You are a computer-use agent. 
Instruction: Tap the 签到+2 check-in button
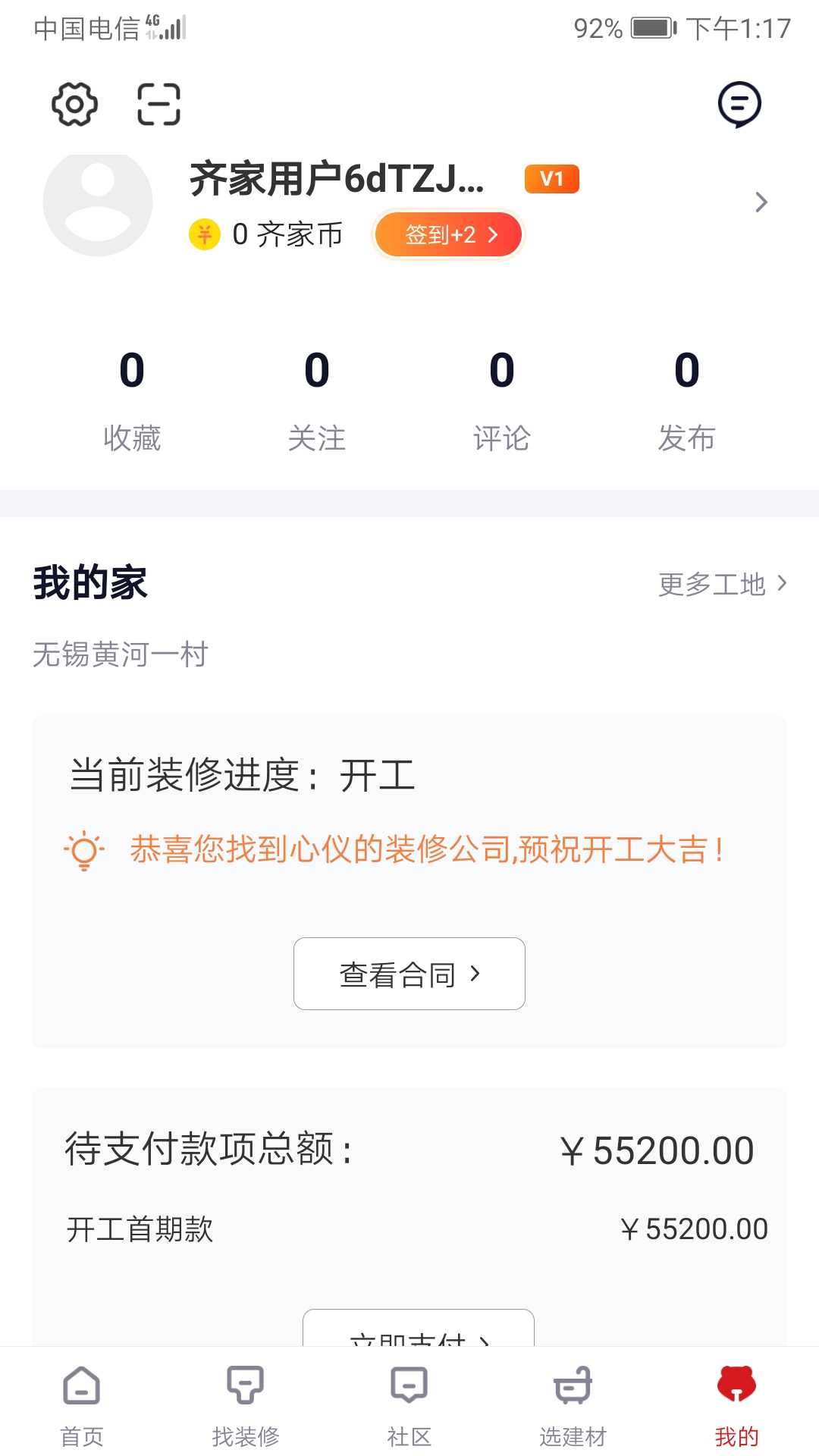click(x=448, y=234)
